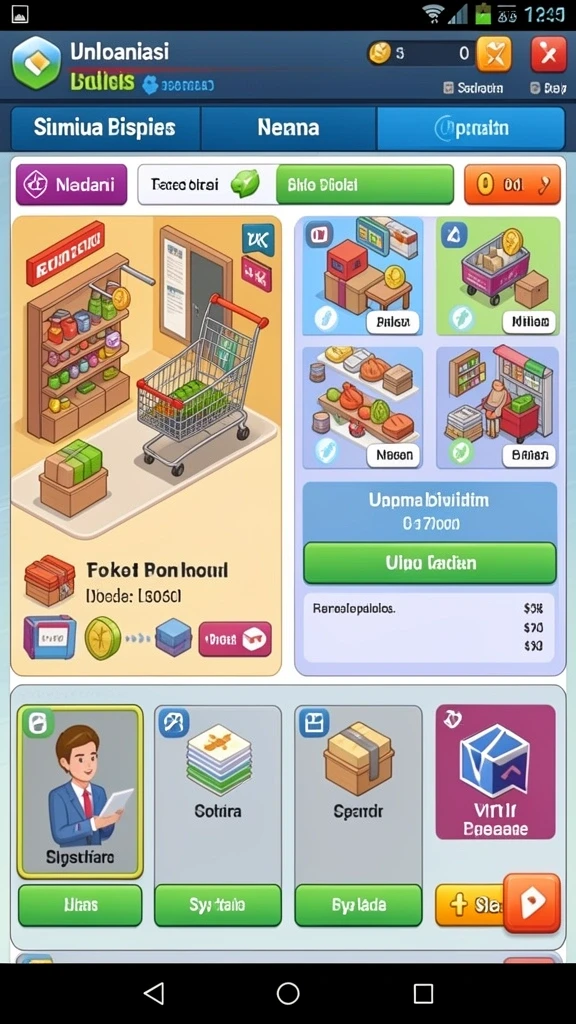Open the Banan shop tile
576x1024 pixels.
pyautogui.click(x=498, y=408)
